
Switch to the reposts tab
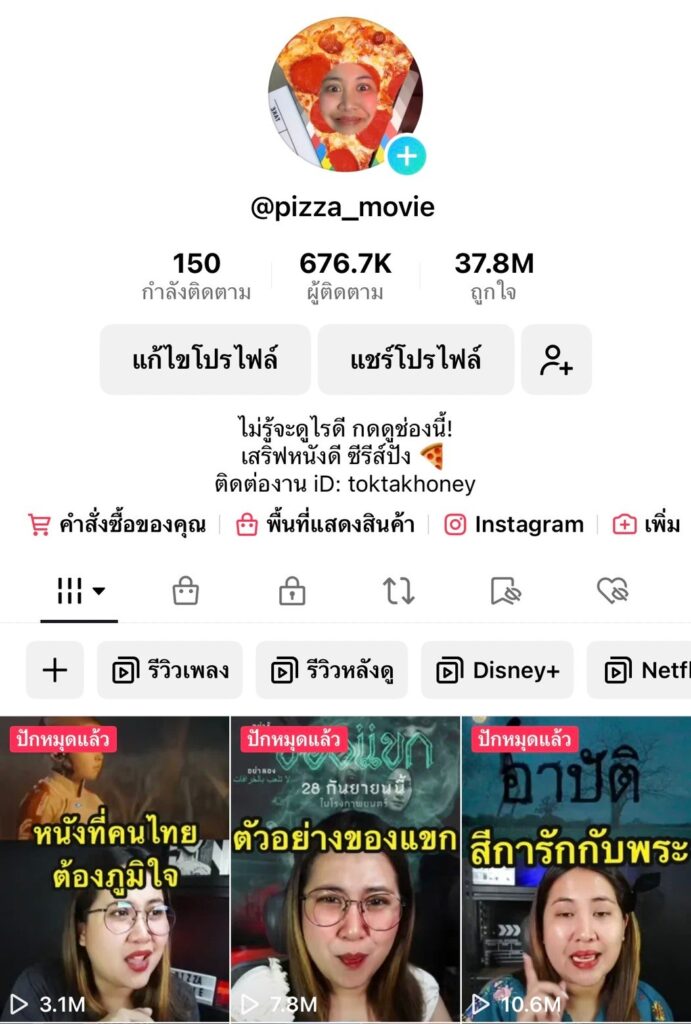click(x=398, y=591)
